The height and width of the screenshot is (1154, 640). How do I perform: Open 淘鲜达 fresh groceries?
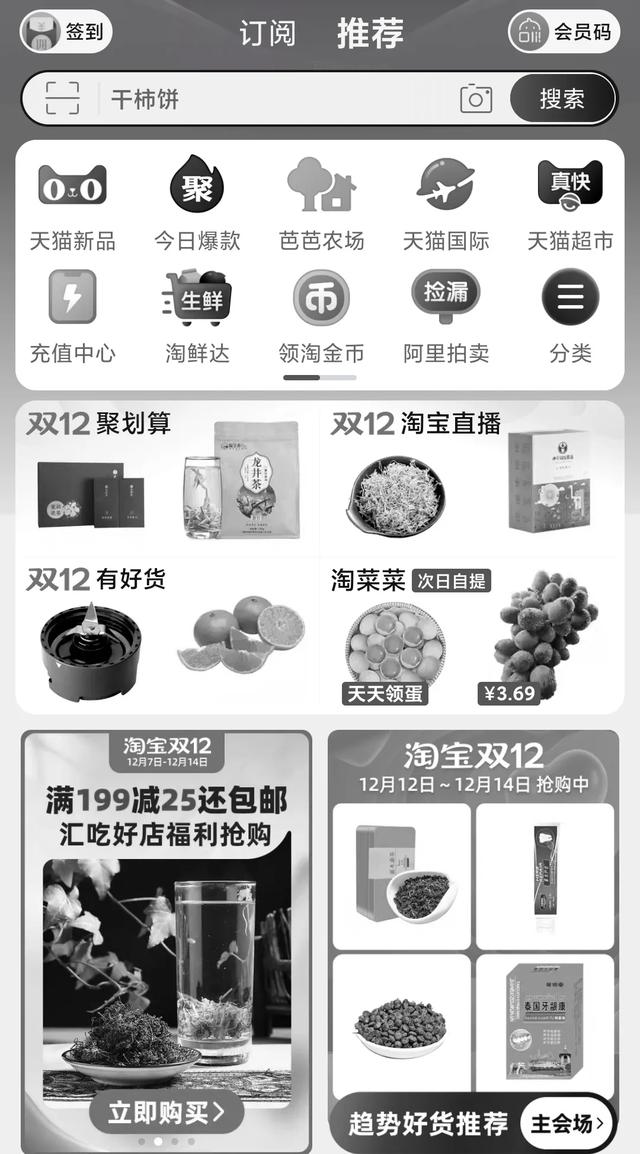click(x=197, y=317)
